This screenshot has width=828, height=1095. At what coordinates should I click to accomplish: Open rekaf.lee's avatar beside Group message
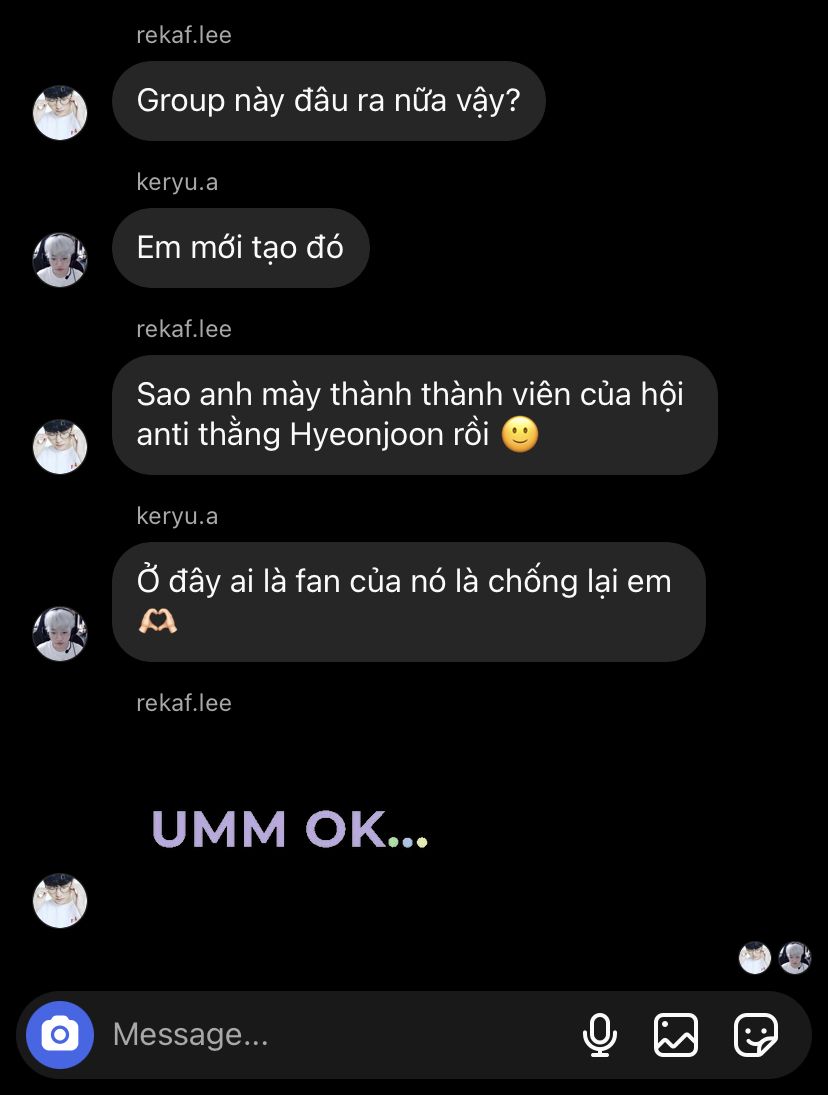[x=60, y=112]
